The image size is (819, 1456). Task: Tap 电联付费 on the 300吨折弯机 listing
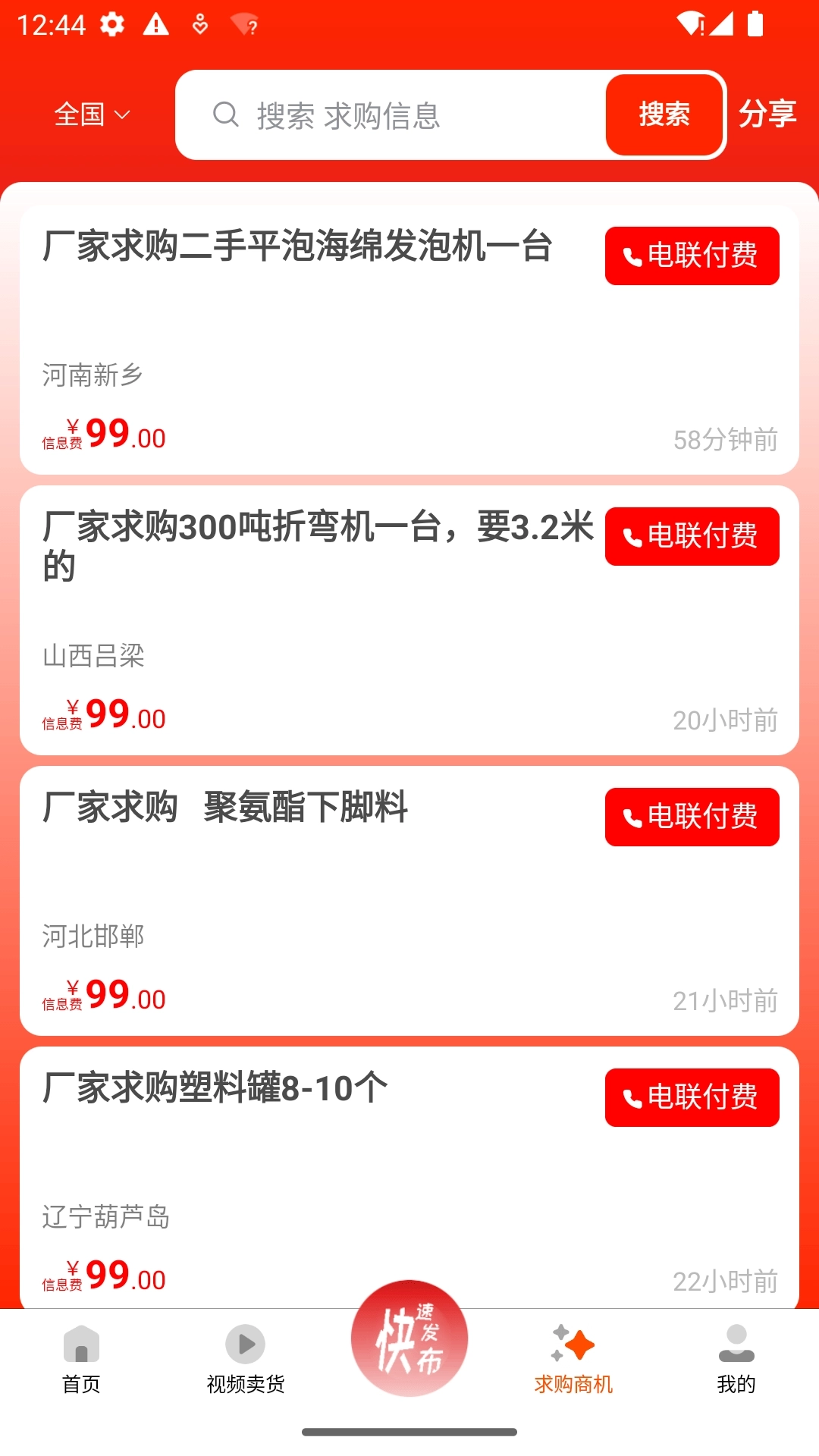coord(691,536)
